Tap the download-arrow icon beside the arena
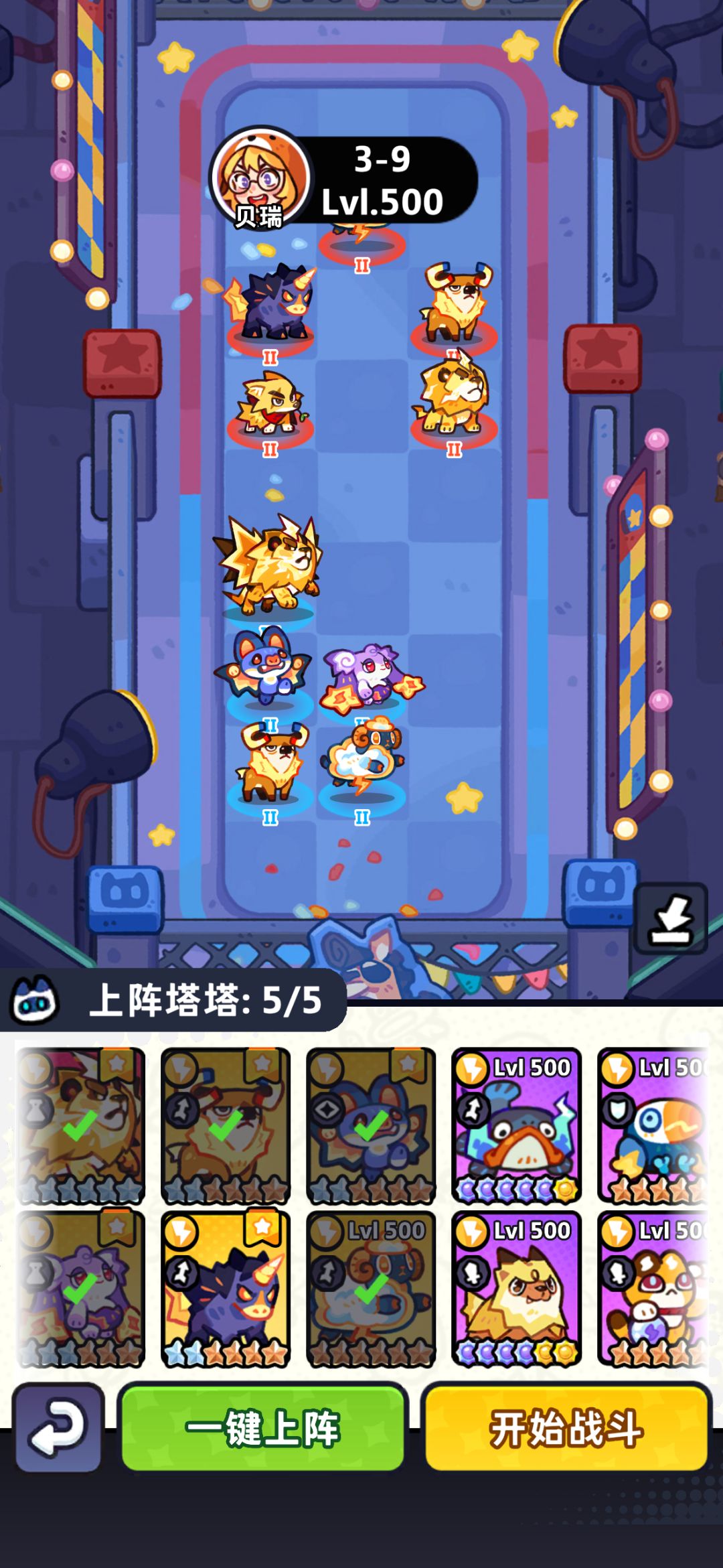This screenshot has height=1568, width=723. click(x=671, y=918)
